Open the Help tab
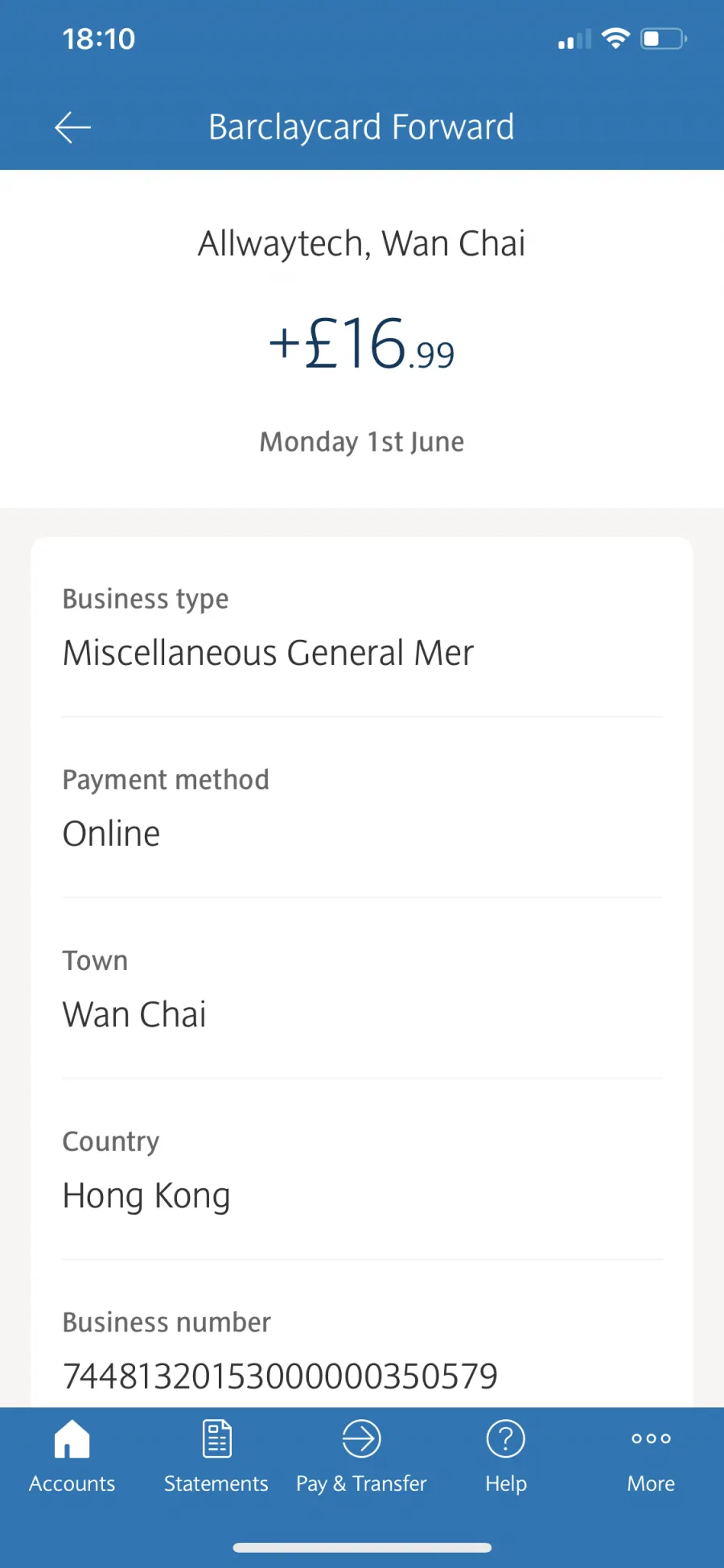724x1568 pixels. (x=506, y=1458)
